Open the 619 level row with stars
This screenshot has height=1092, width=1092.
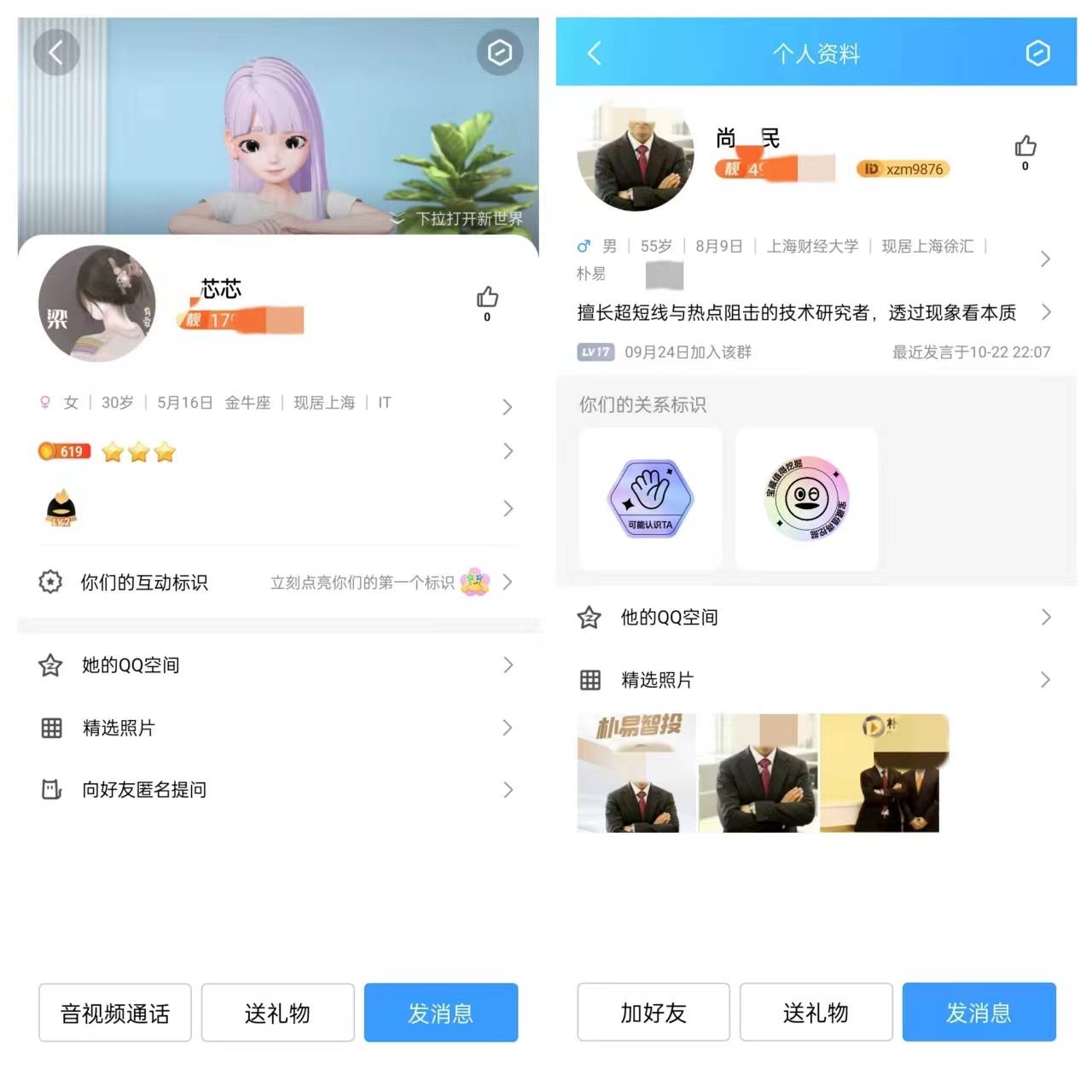[273, 451]
